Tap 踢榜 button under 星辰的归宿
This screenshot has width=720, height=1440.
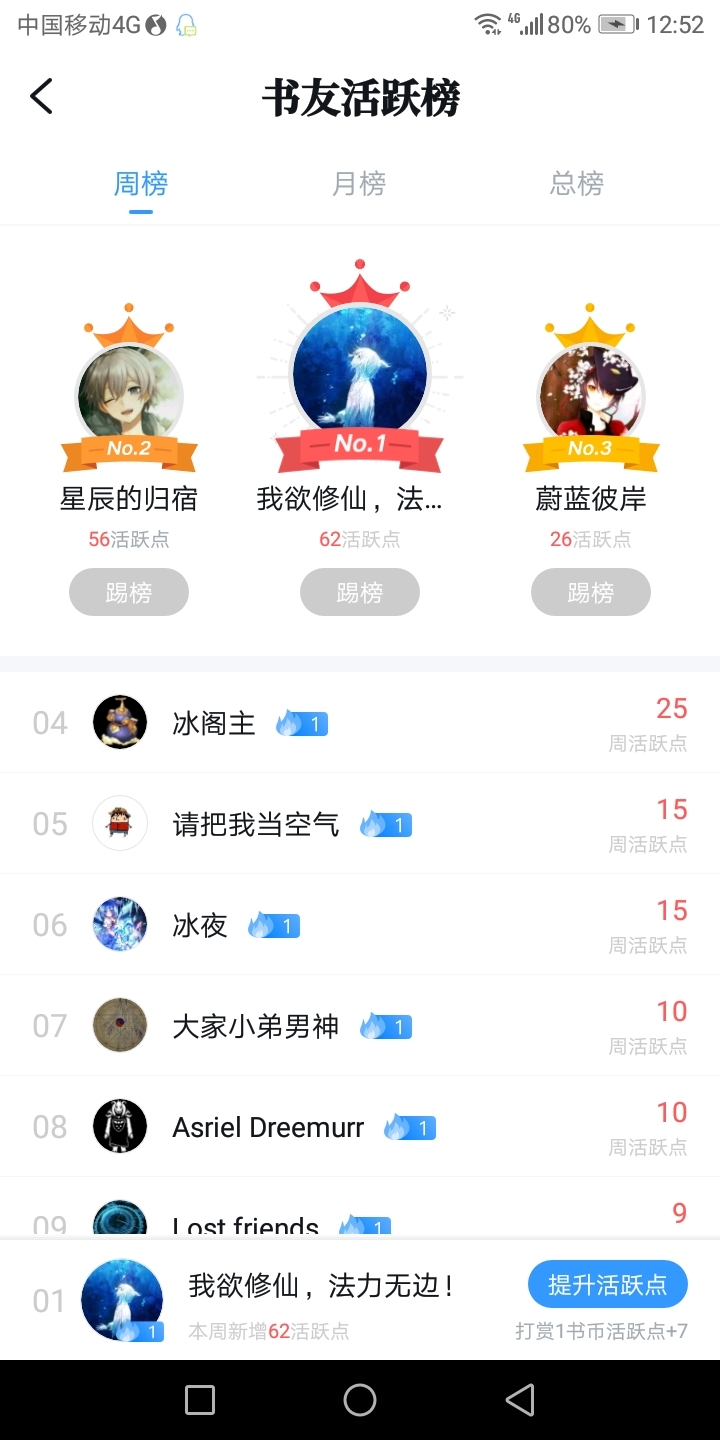point(129,592)
